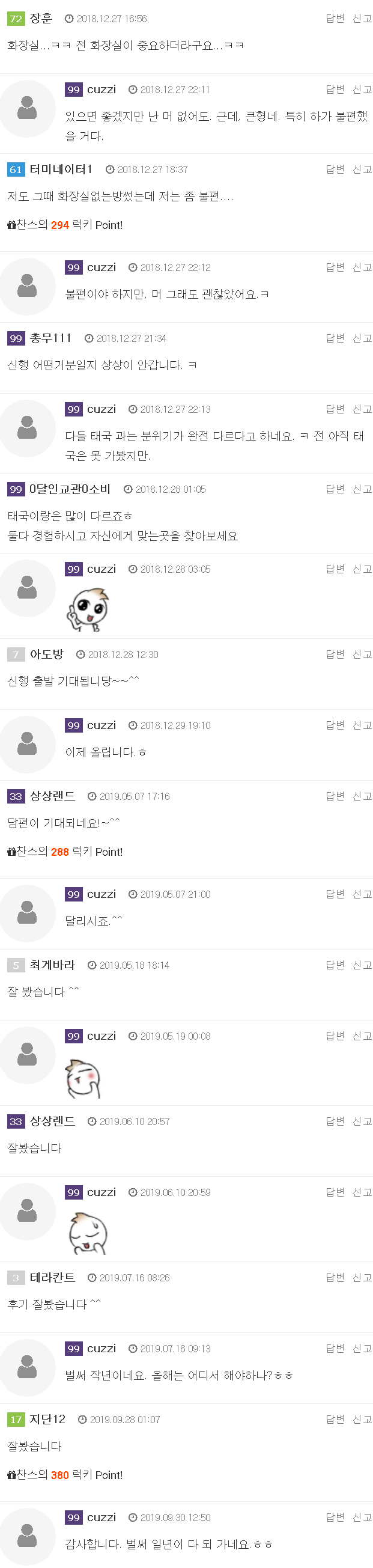
Task: Report 지단12's comment
Action: 362,1419
